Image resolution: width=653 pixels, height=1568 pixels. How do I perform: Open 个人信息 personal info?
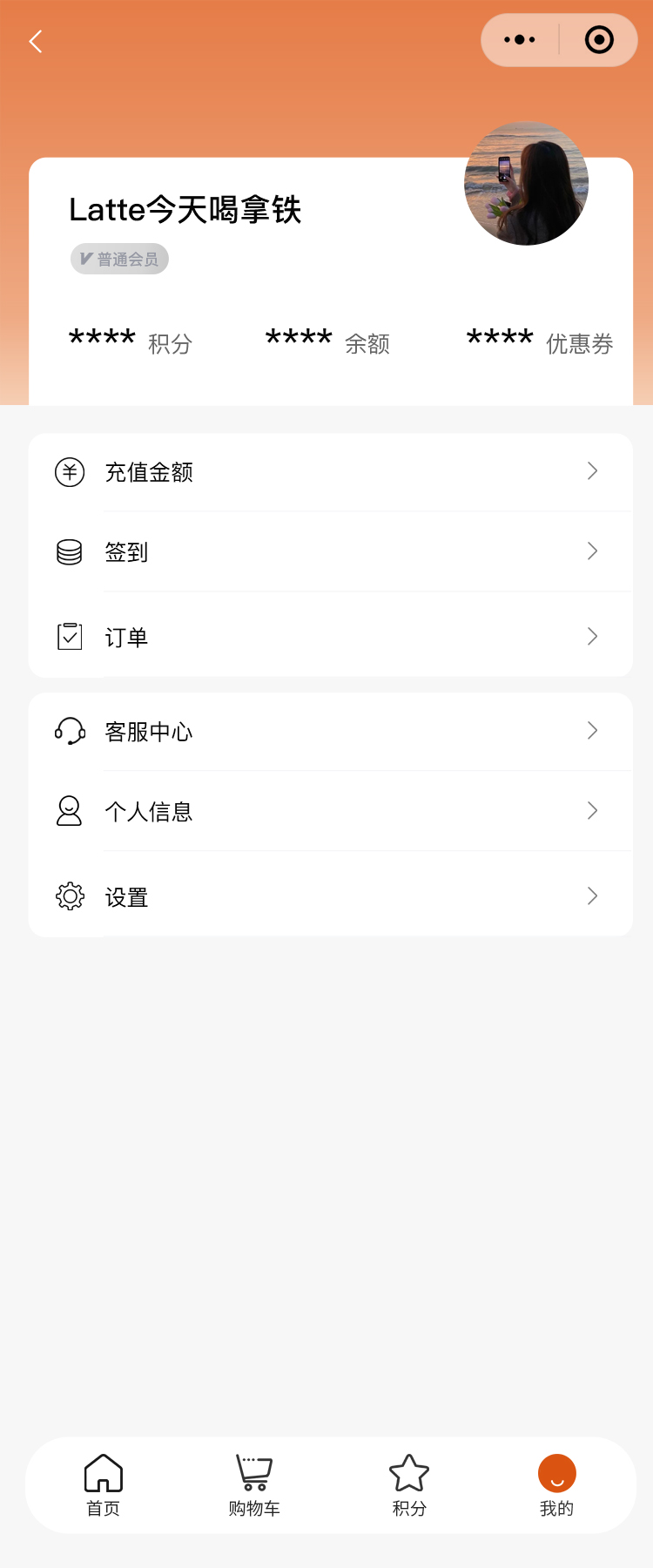click(x=331, y=811)
